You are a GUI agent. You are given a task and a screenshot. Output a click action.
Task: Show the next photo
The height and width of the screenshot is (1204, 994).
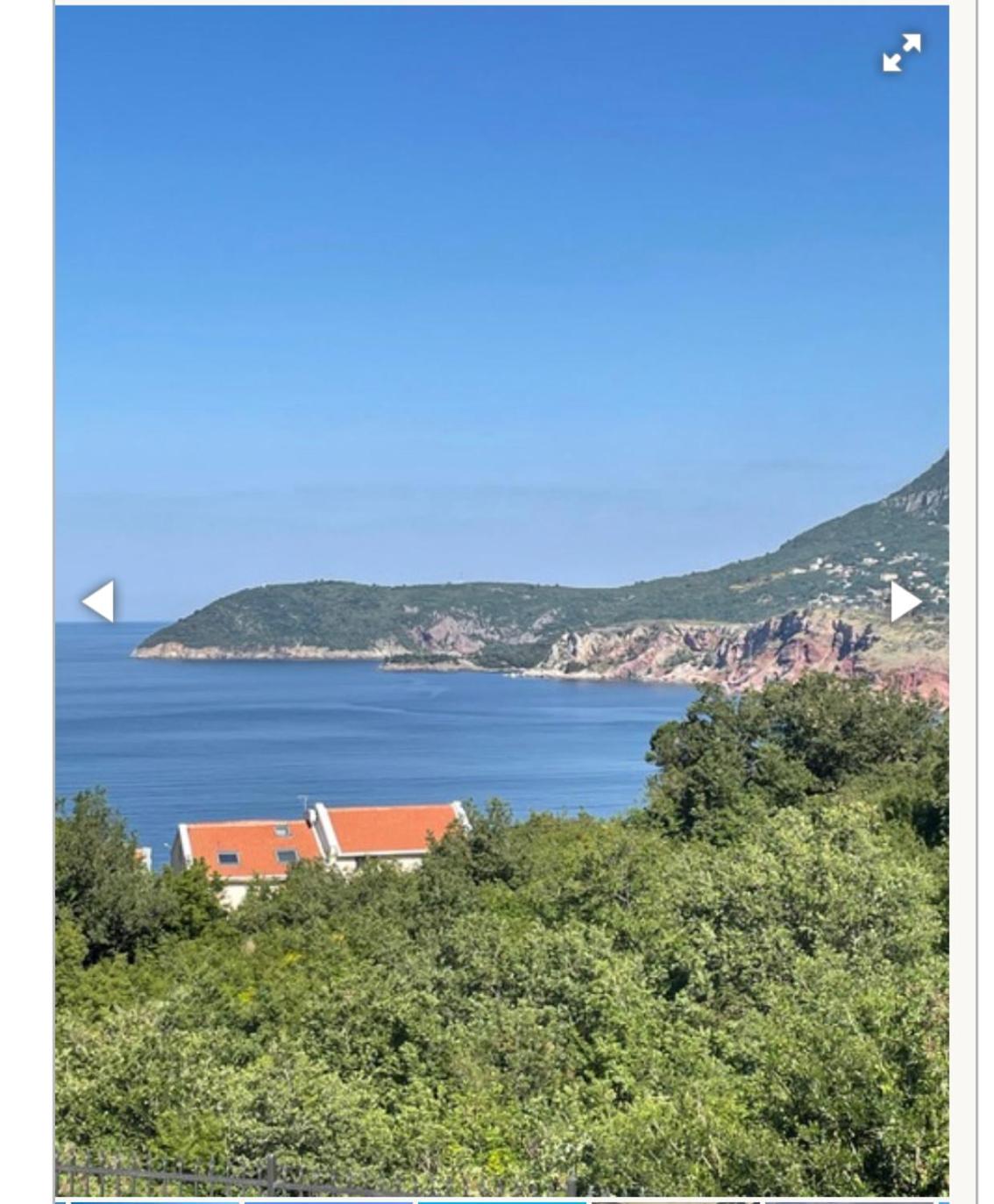[x=905, y=602]
